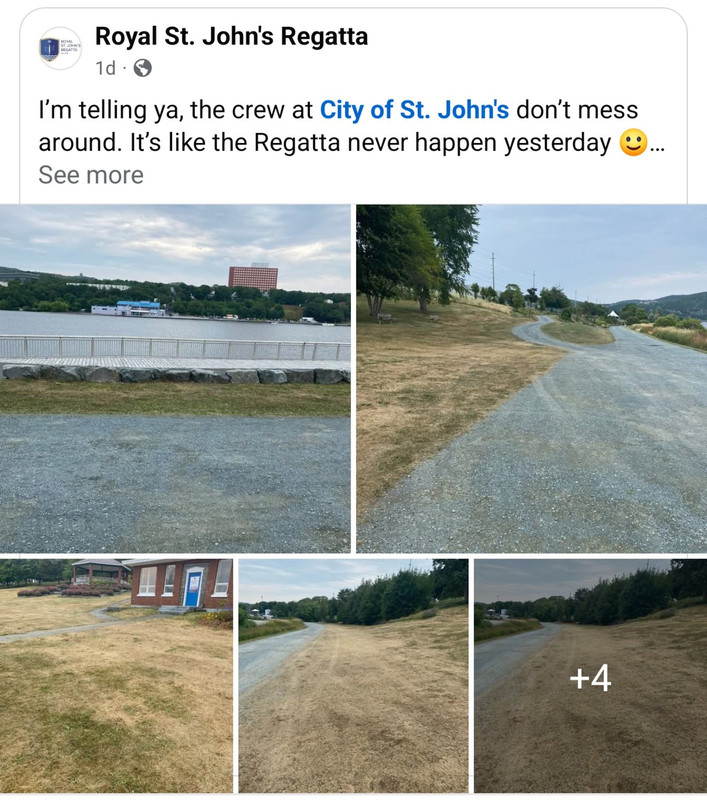
Task: Open the winding gravel path photo
Action: [532, 378]
